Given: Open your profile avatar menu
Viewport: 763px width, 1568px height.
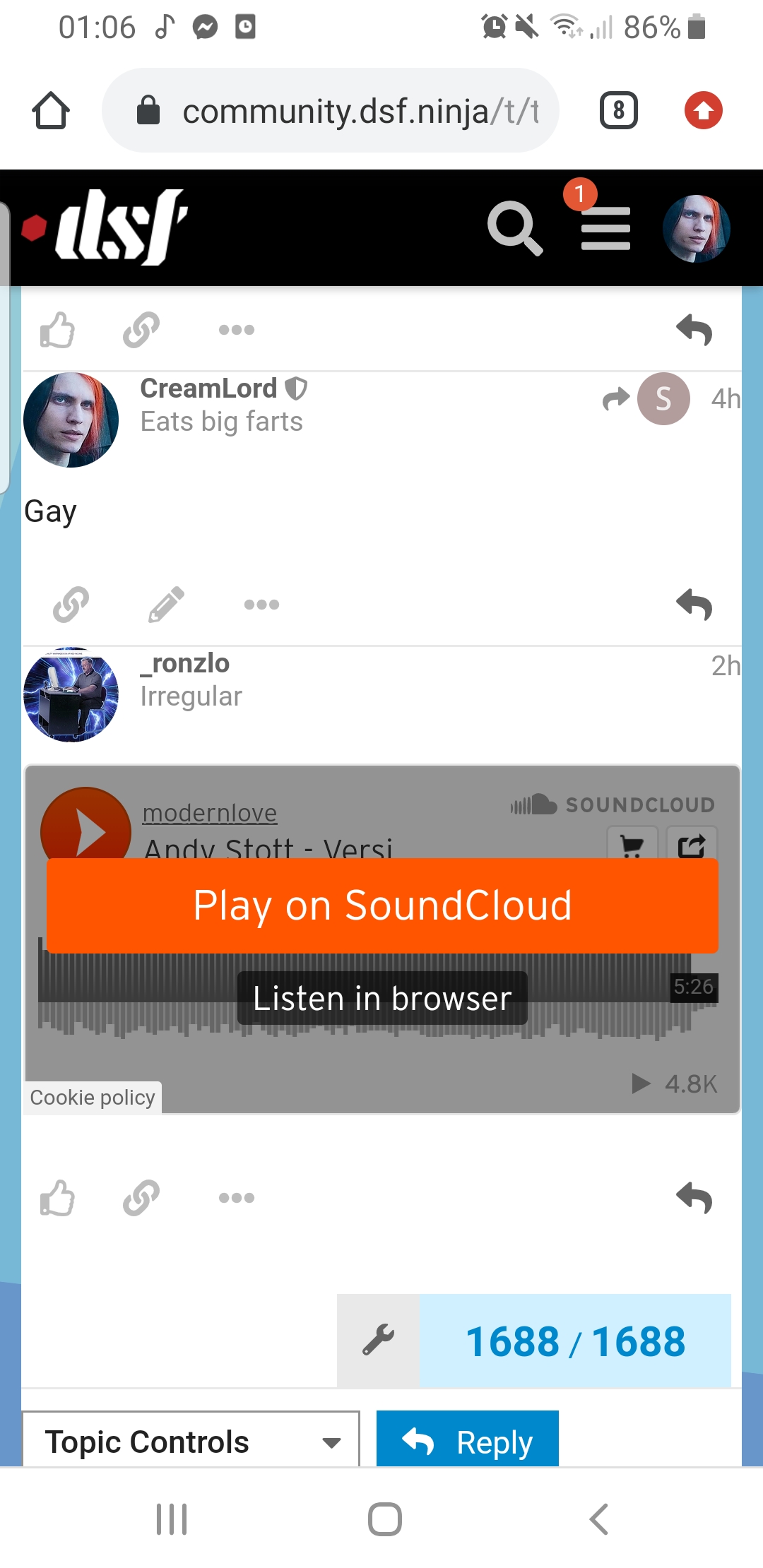Looking at the screenshot, I should [696, 228].
